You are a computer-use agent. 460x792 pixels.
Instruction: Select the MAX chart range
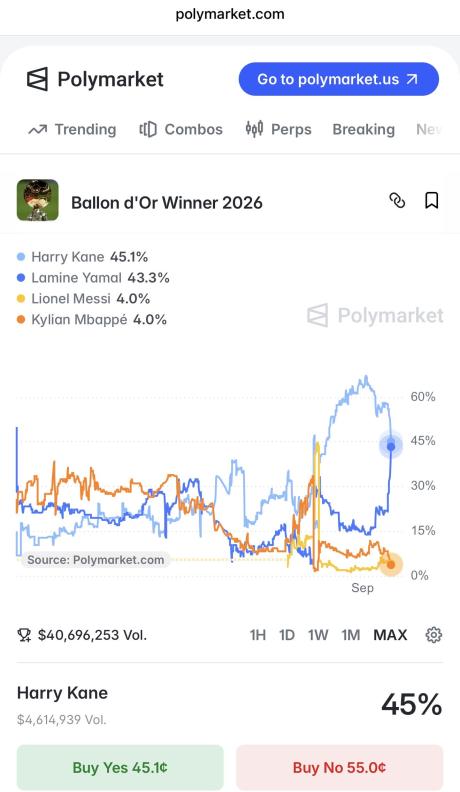pos(390,635)
